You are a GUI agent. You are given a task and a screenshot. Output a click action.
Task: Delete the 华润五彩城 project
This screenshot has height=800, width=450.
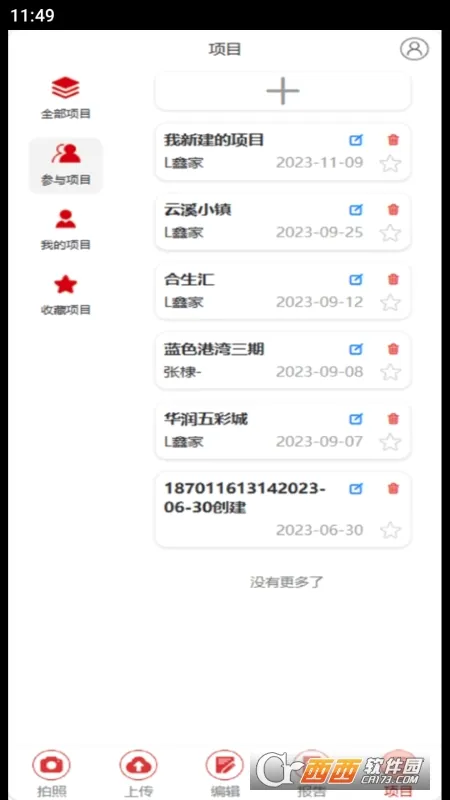point(393,419)
